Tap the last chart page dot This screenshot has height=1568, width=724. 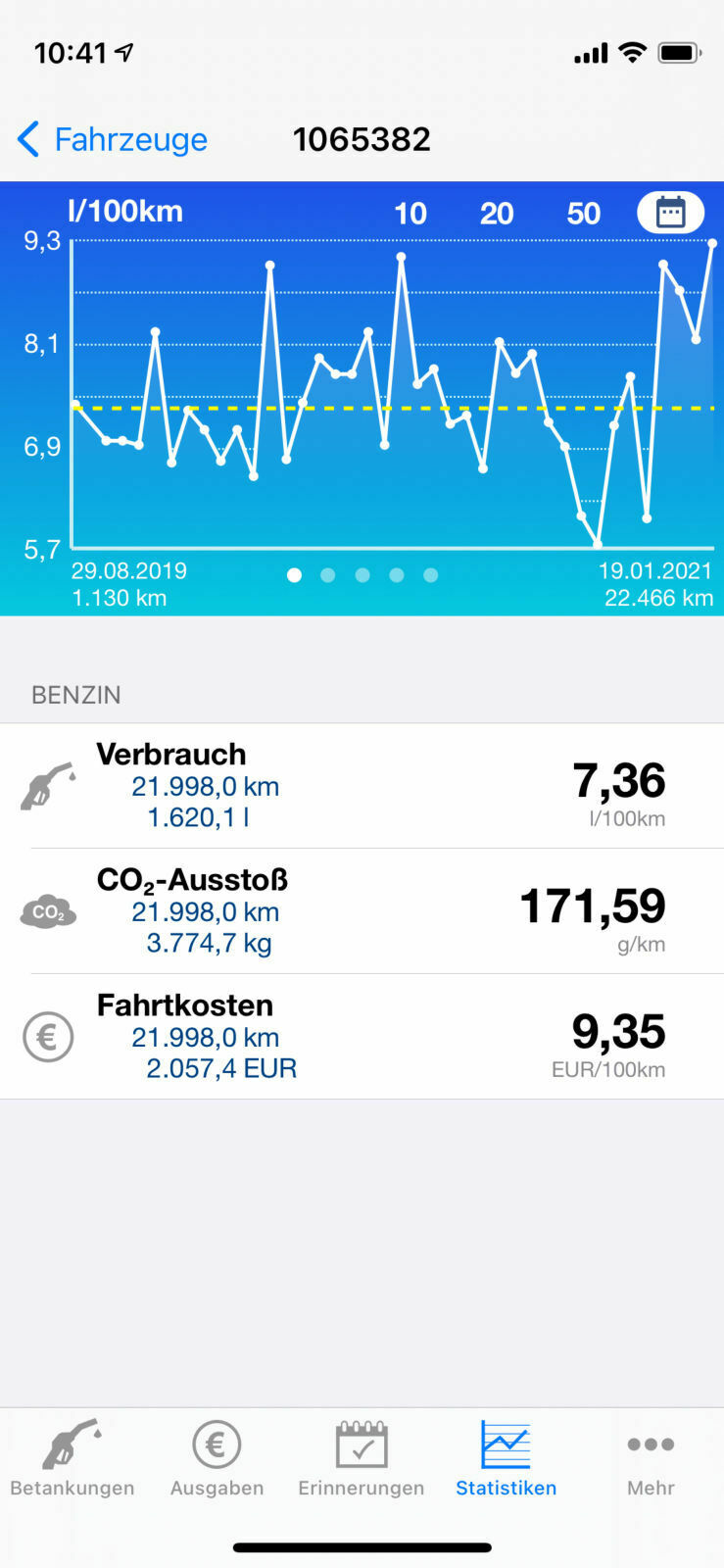click(x=431, y=575)
